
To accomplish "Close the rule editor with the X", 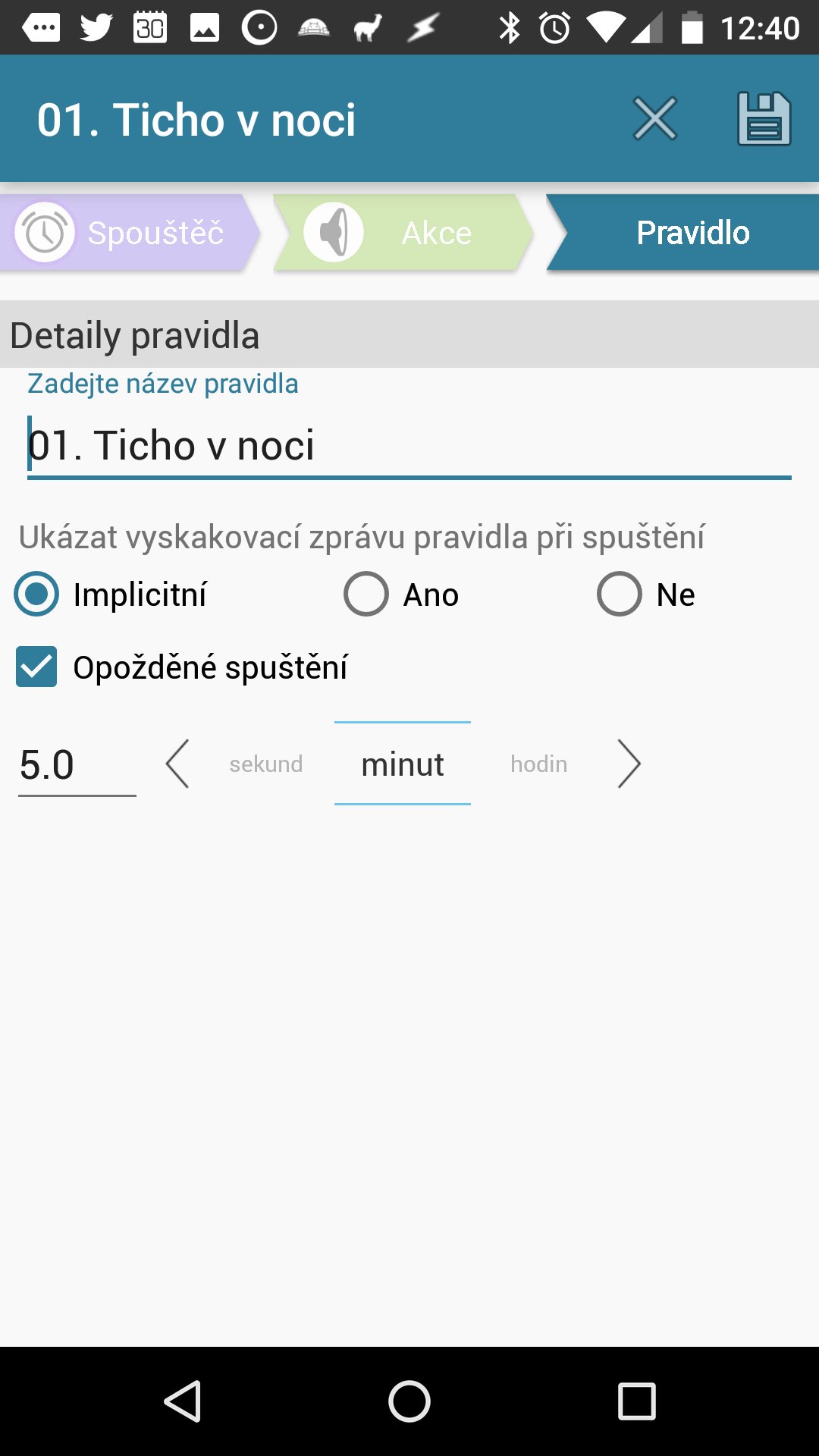I will 655,119.
